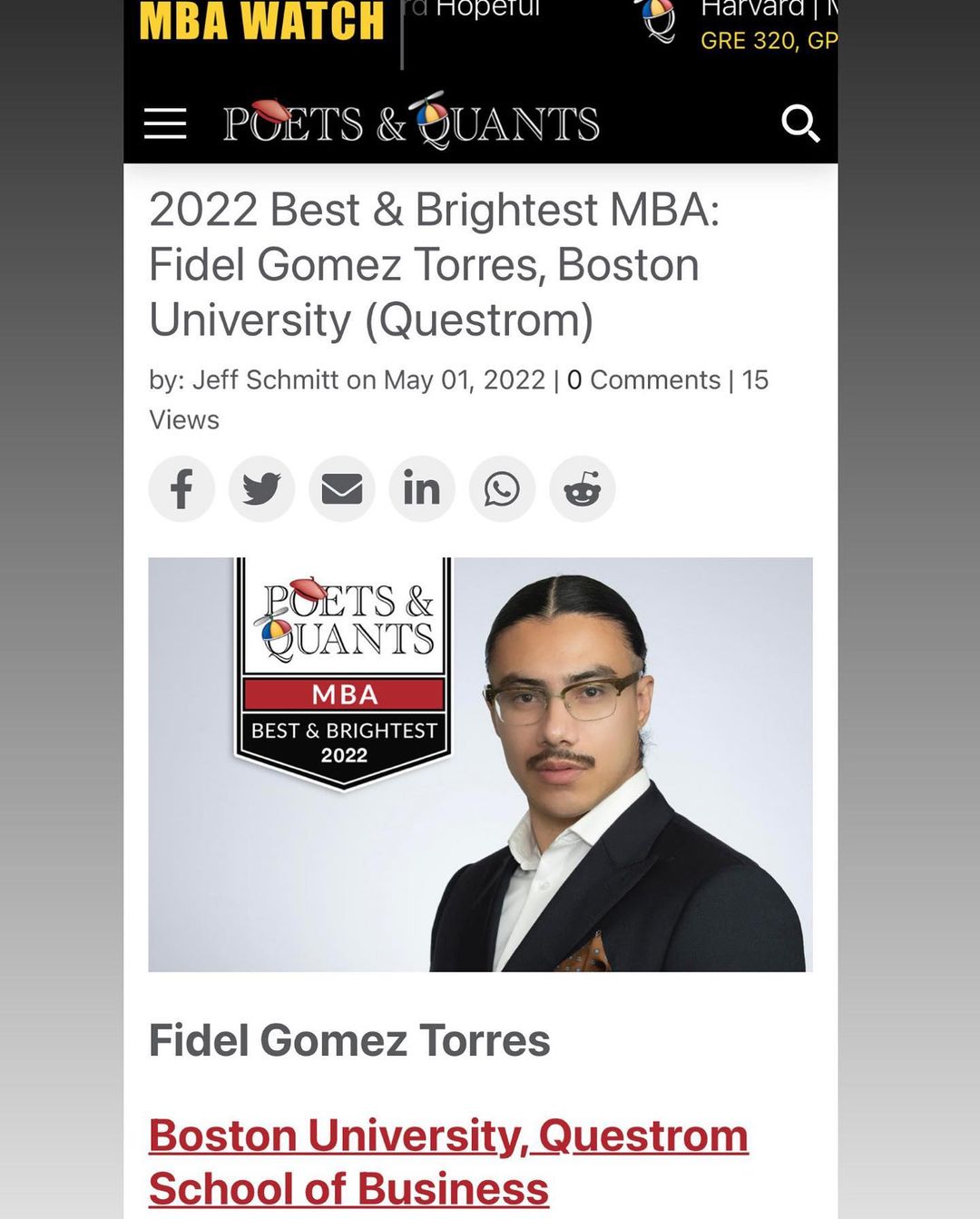Share the article on Facebook
This screenshot has width=980, height=1219.
[x=181, y=489]
